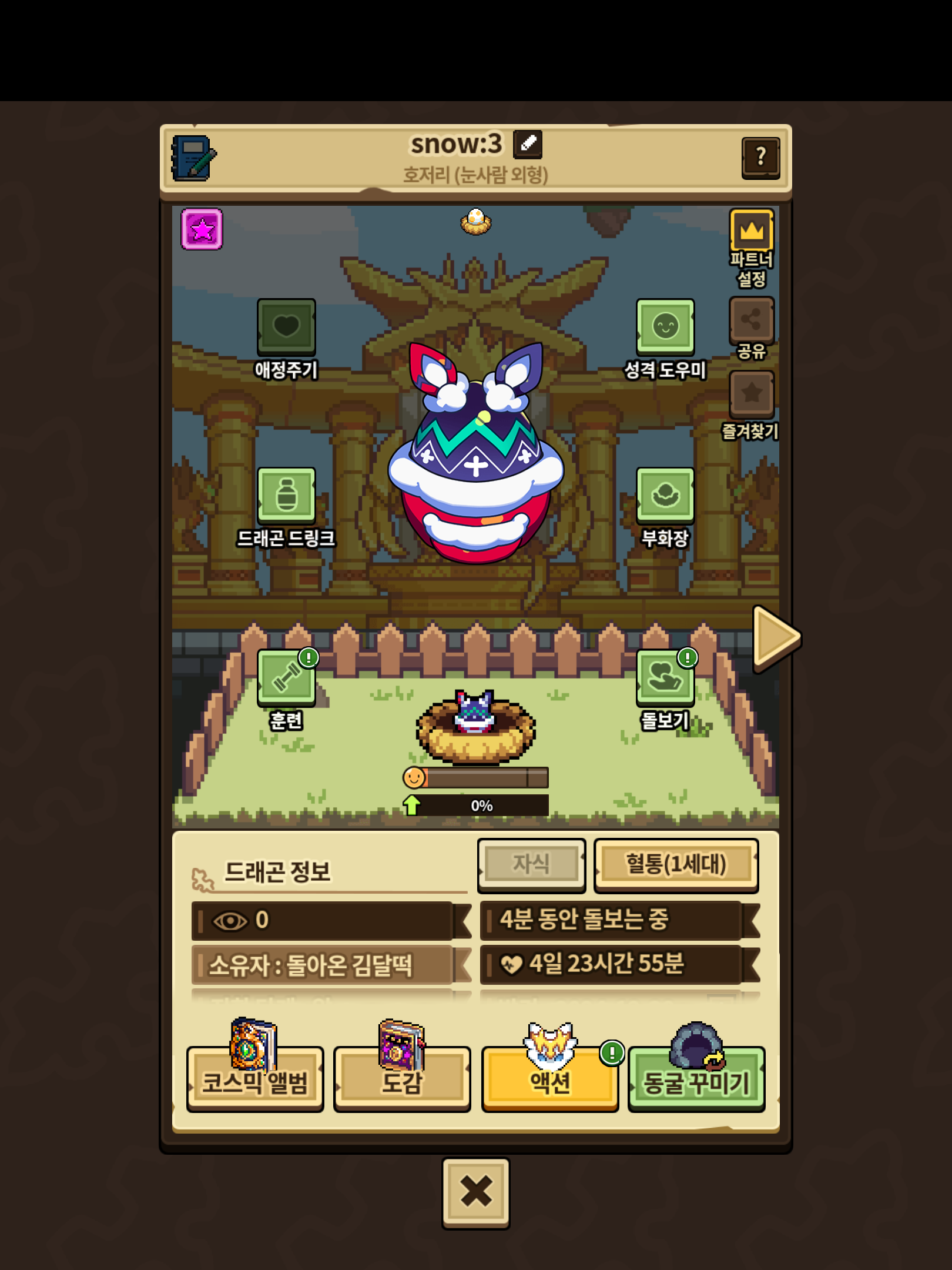Select the 액션 button
The image size is (952, 1270).
549,1079
